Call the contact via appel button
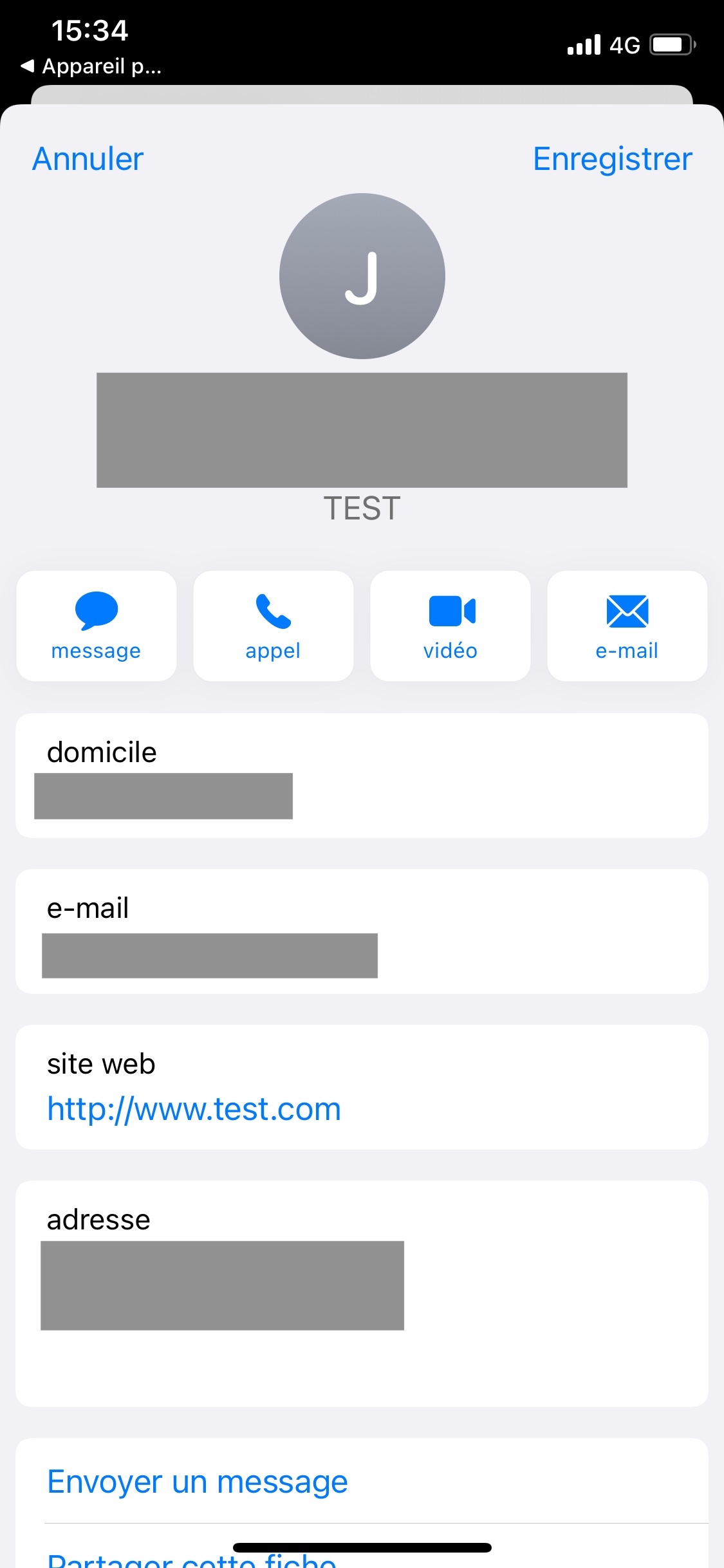The height and width of the screenshot is (1568, 724). coord(273,626)
